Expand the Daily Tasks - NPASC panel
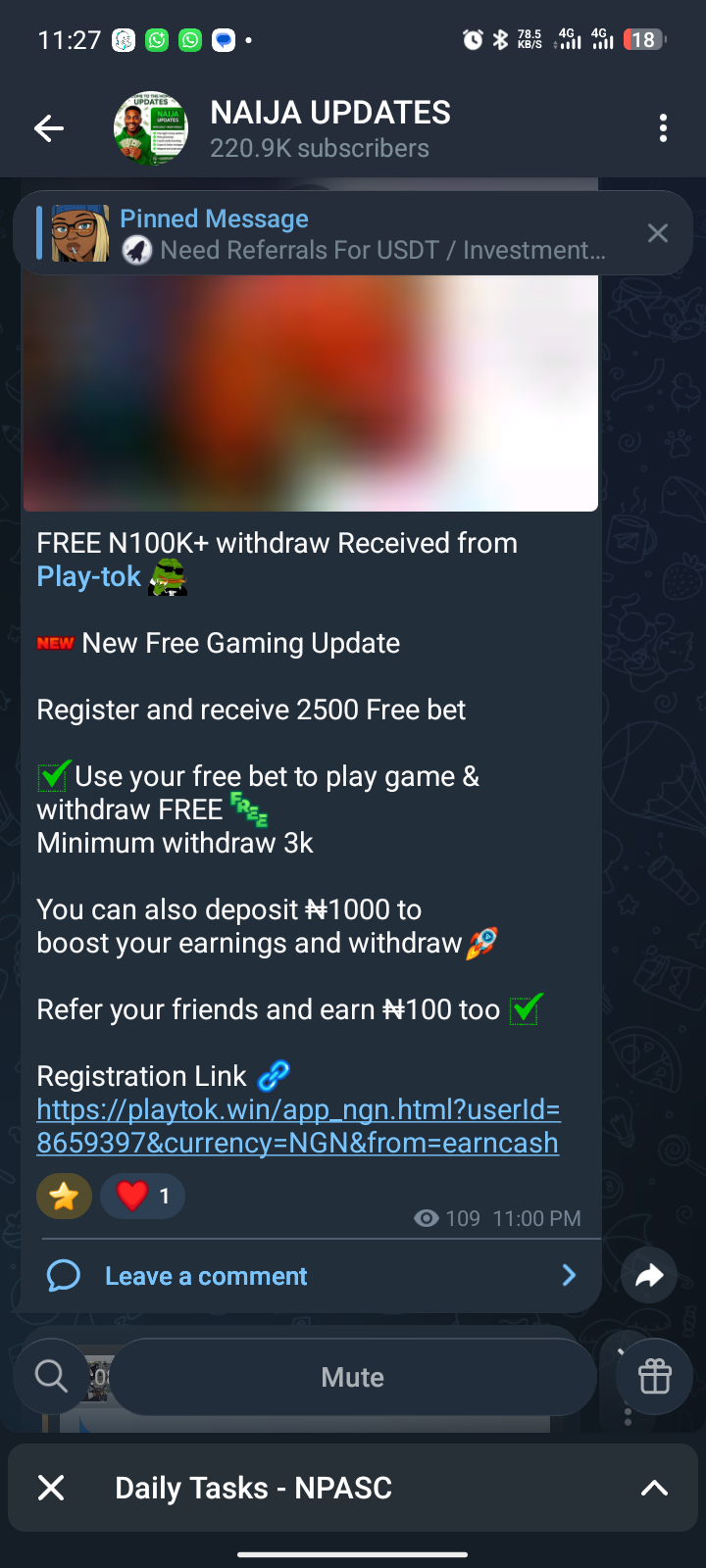Viewport: 706px width, 1568px height. pos(654,1488)
